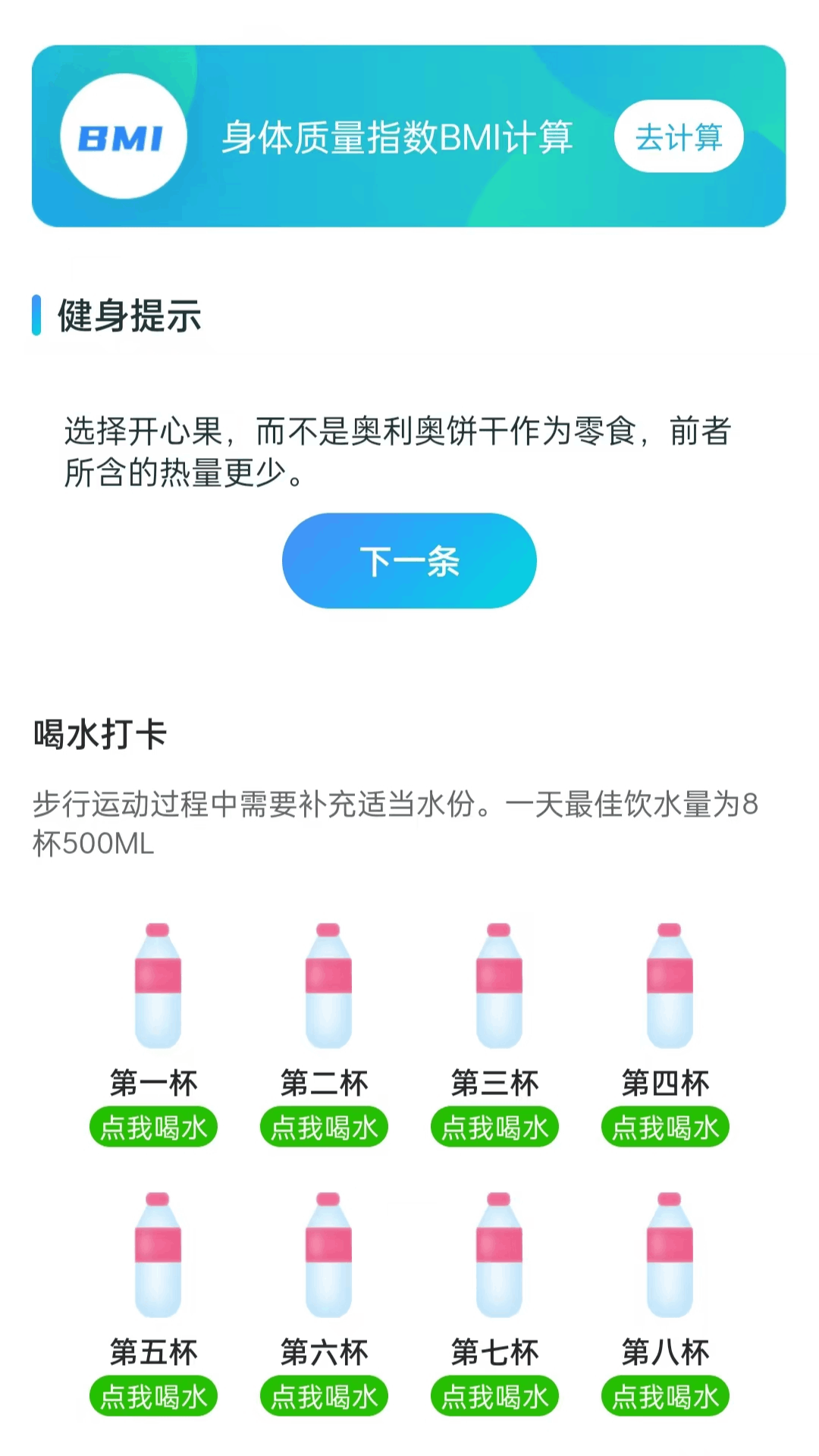Check in drinking the sixth cup of water
The image size is (819, 1456).
(325, 1396)
